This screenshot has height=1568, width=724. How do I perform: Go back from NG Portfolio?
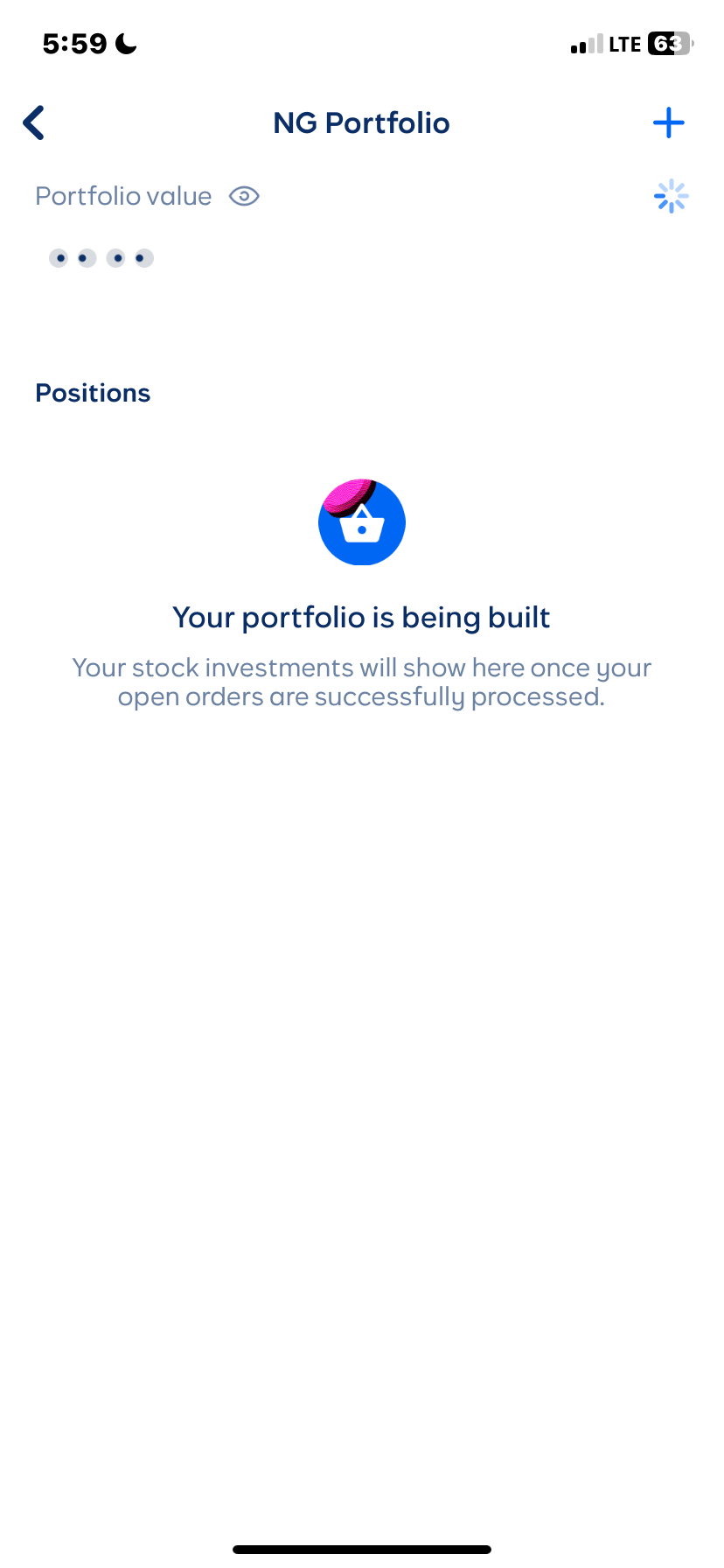34,123
